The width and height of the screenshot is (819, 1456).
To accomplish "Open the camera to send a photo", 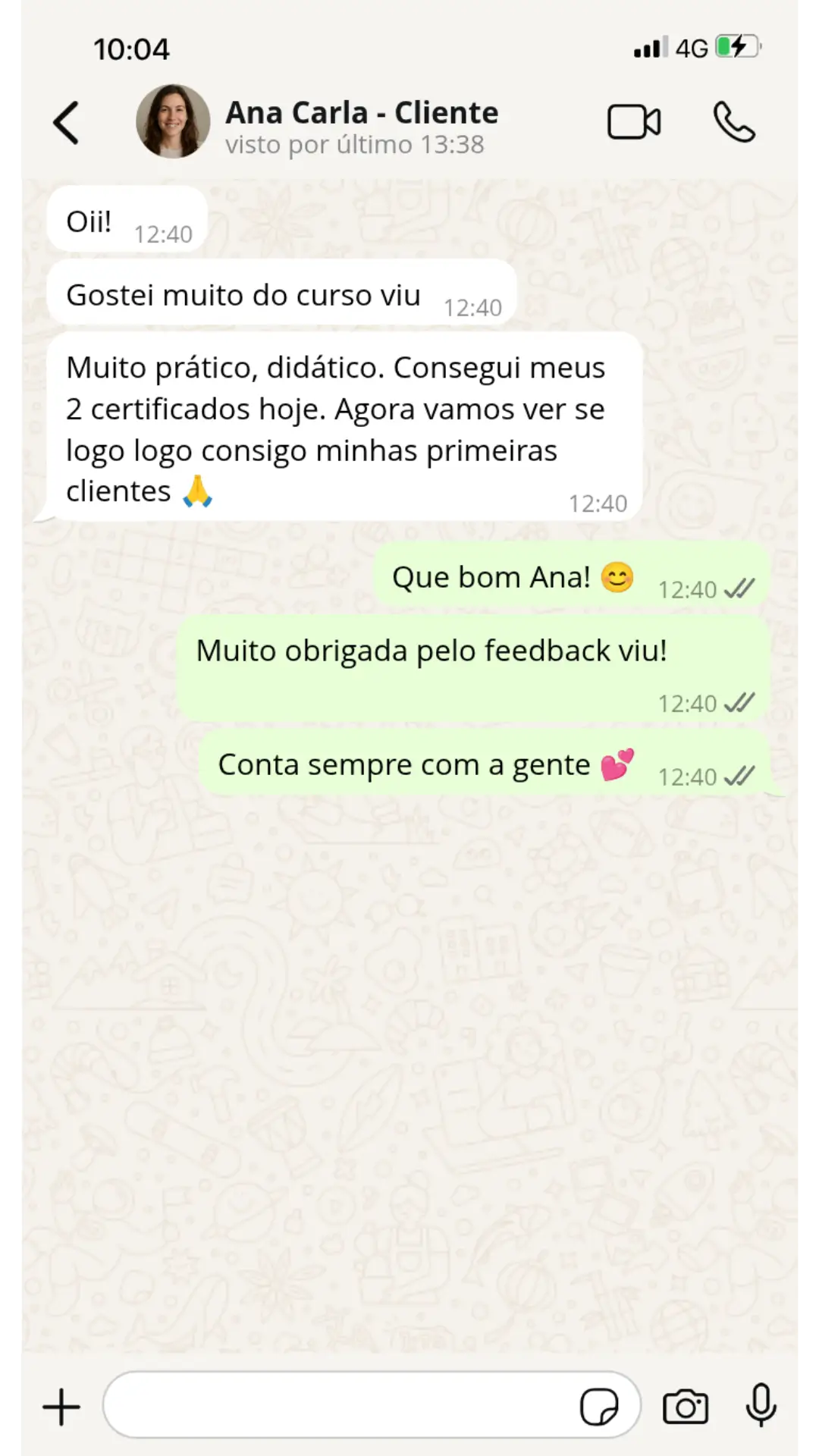I will 686,1407.
